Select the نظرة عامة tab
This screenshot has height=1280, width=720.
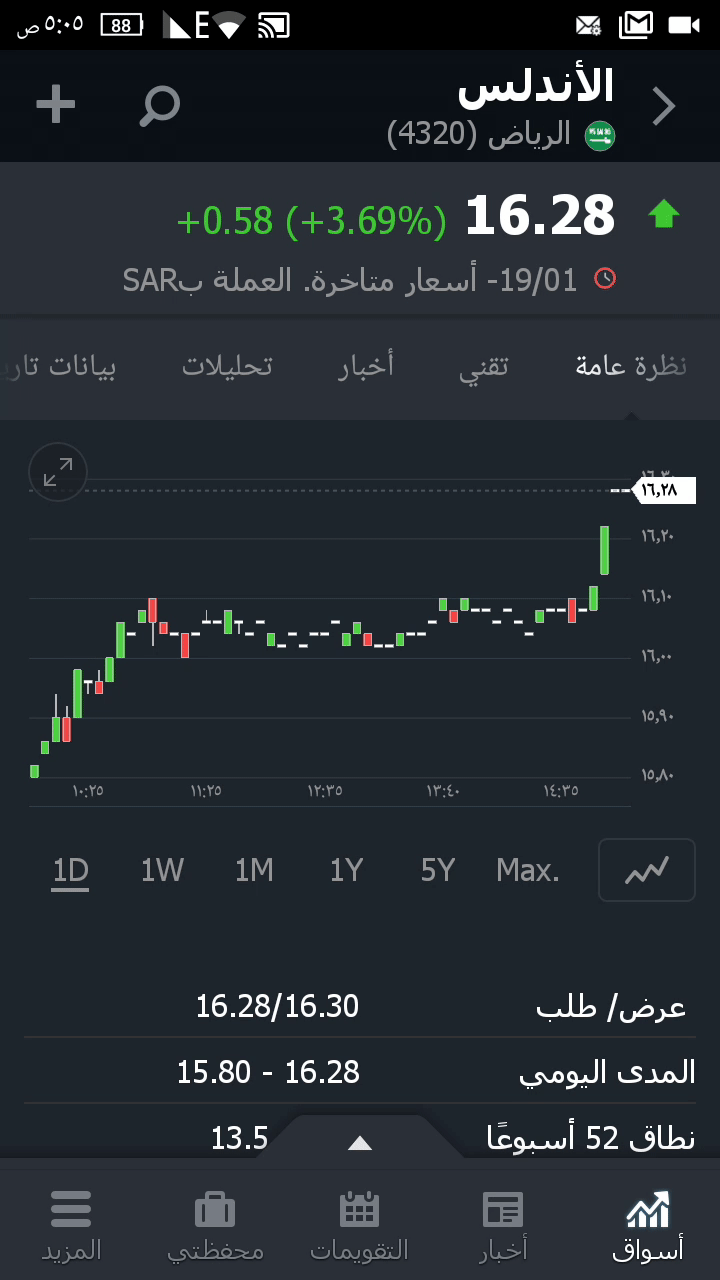(631, 366)
